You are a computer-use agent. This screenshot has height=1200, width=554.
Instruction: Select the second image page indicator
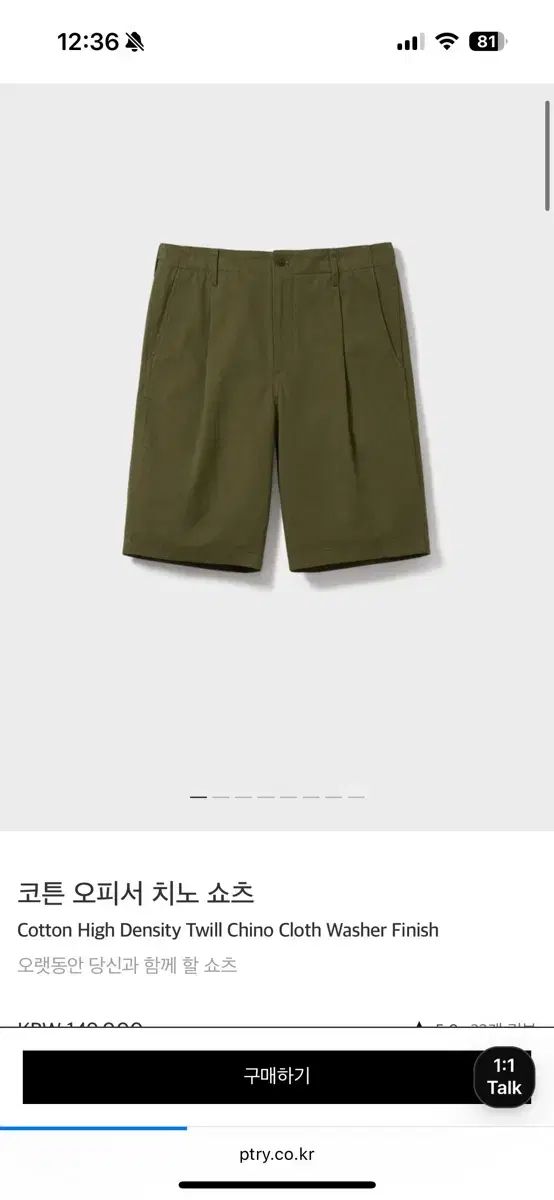point(220,797)
